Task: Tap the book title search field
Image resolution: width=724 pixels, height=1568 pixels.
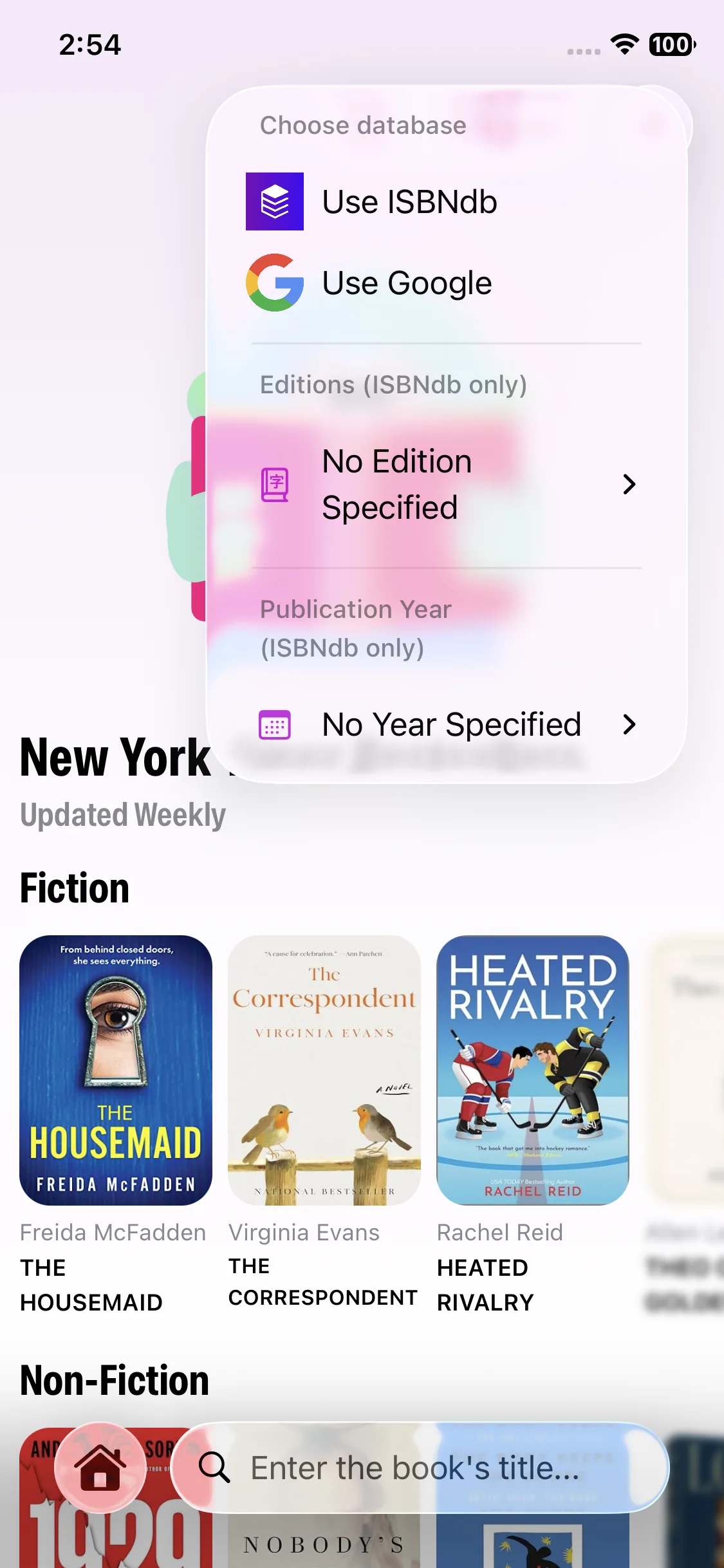Action: click(425, 1468)
